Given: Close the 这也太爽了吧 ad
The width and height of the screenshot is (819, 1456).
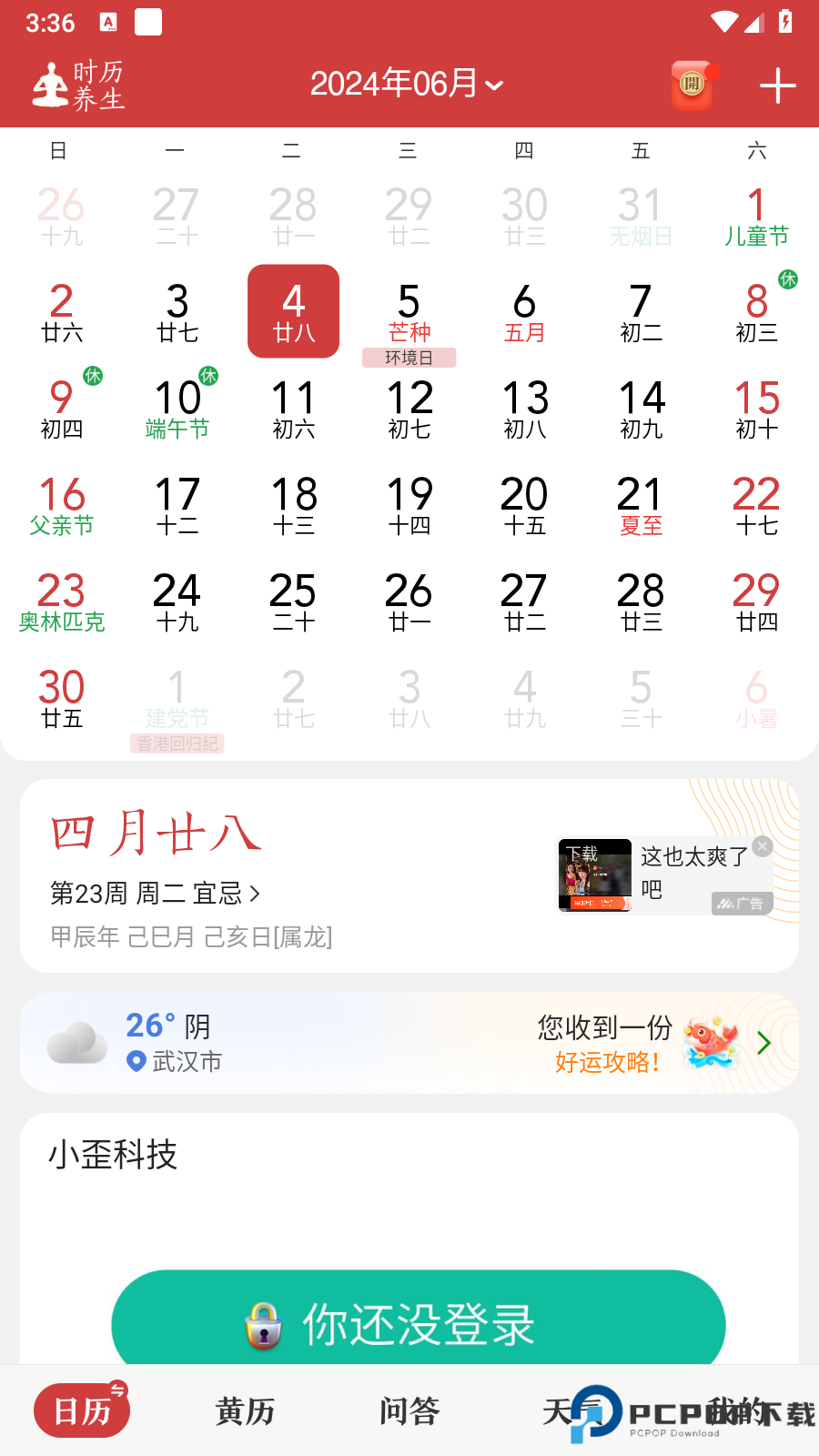Looking at the screenshot, I should (x=763, y=846).
